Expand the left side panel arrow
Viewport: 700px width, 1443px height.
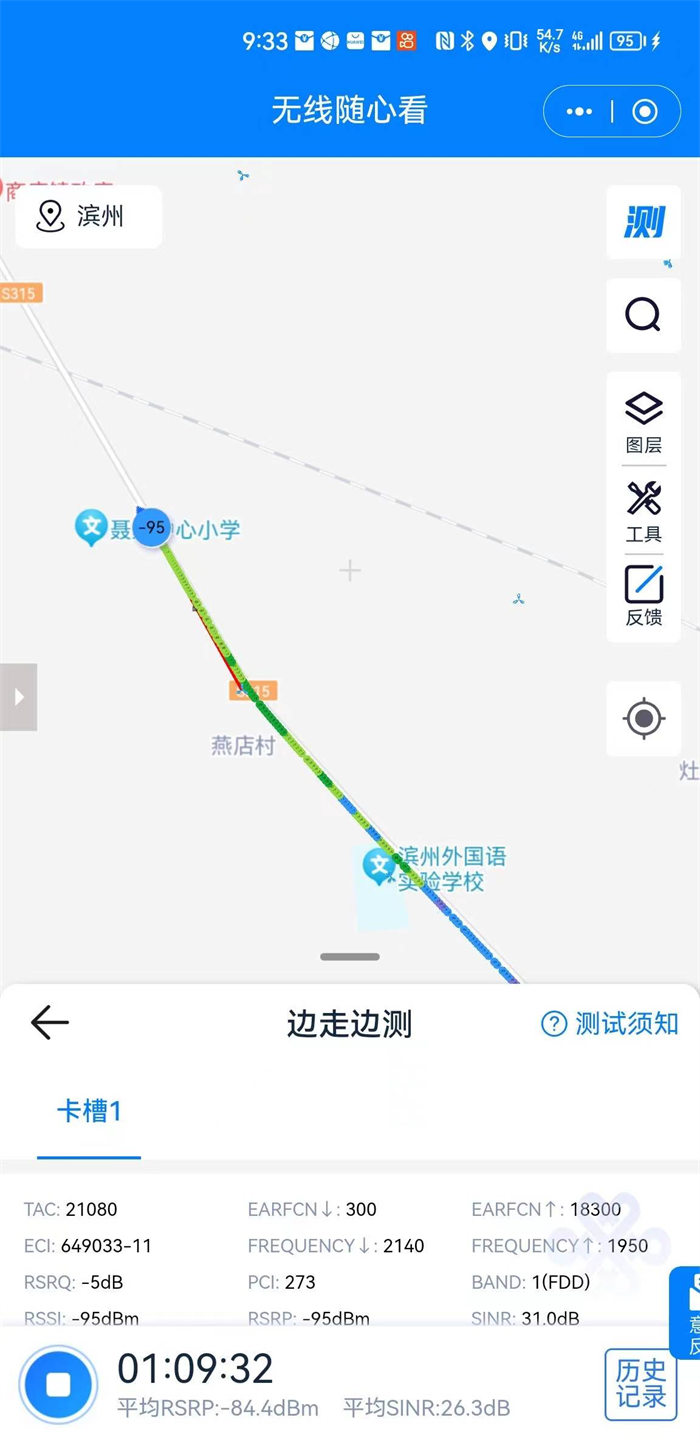pos(18,697)
